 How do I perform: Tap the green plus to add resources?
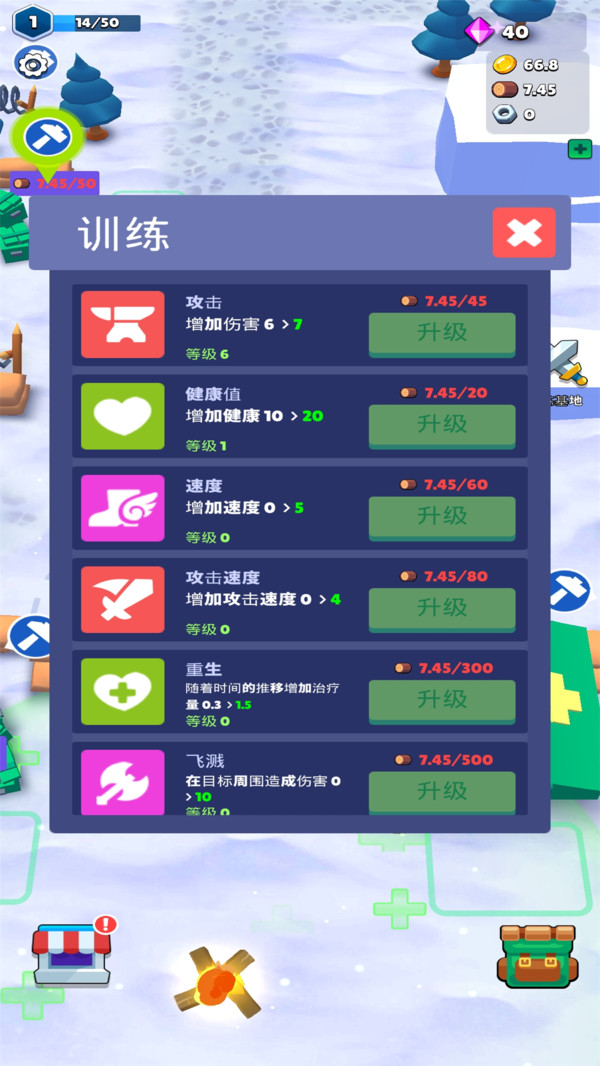579,150
